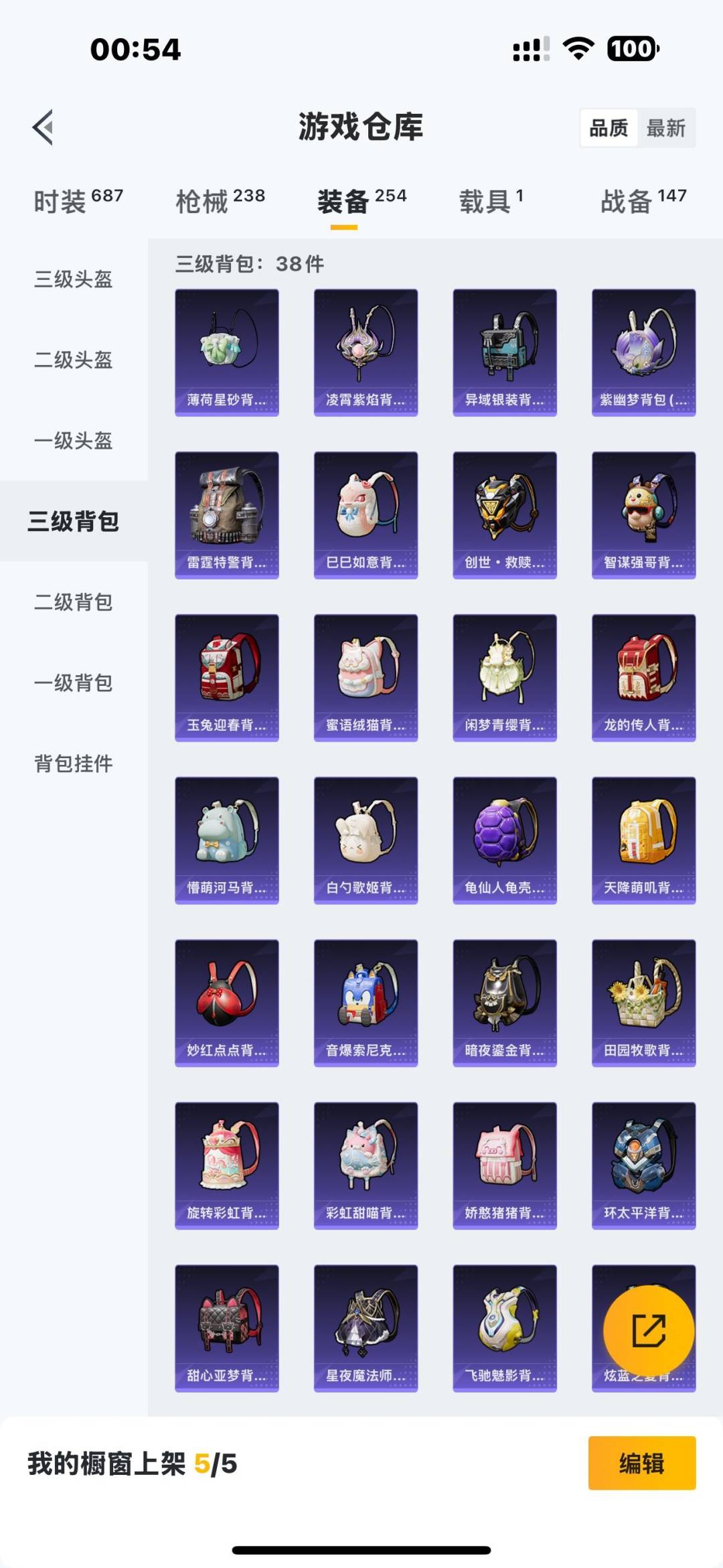The width and height of the screenshot is (723, 1568).
Task: Show the 一级背包 category
Action: [x=74, y=683]
